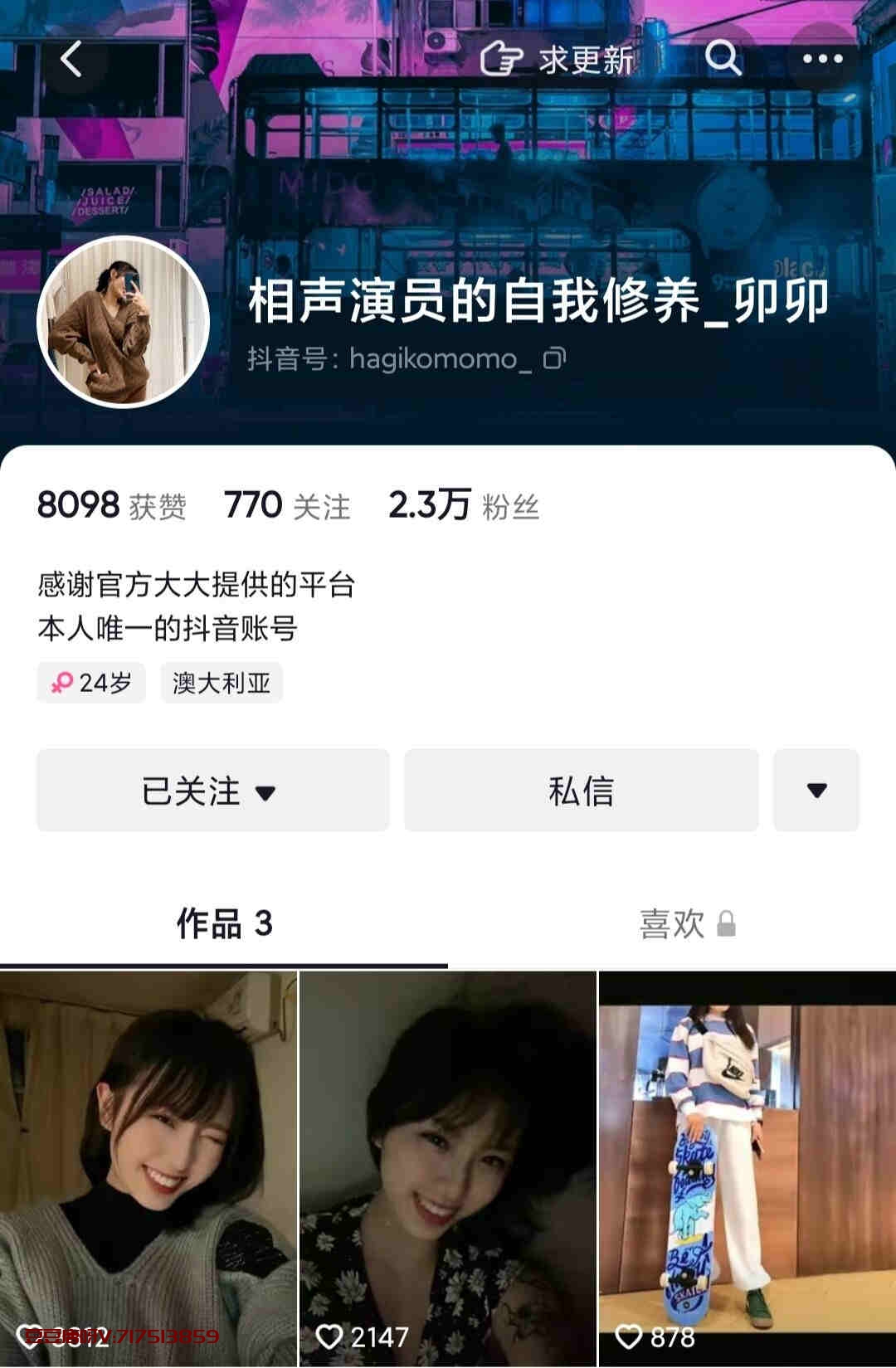Open the video with 2147 likes
The width and height of the screenshot is (896, 1368).
point(447,1161)
